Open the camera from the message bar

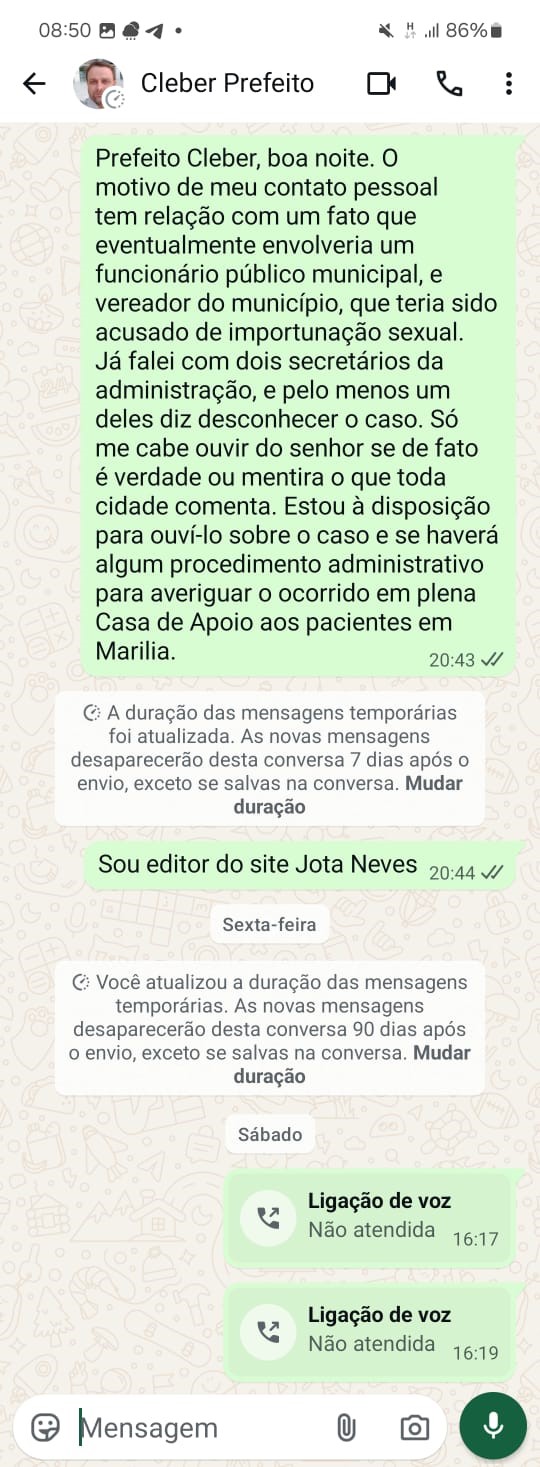414,1428
